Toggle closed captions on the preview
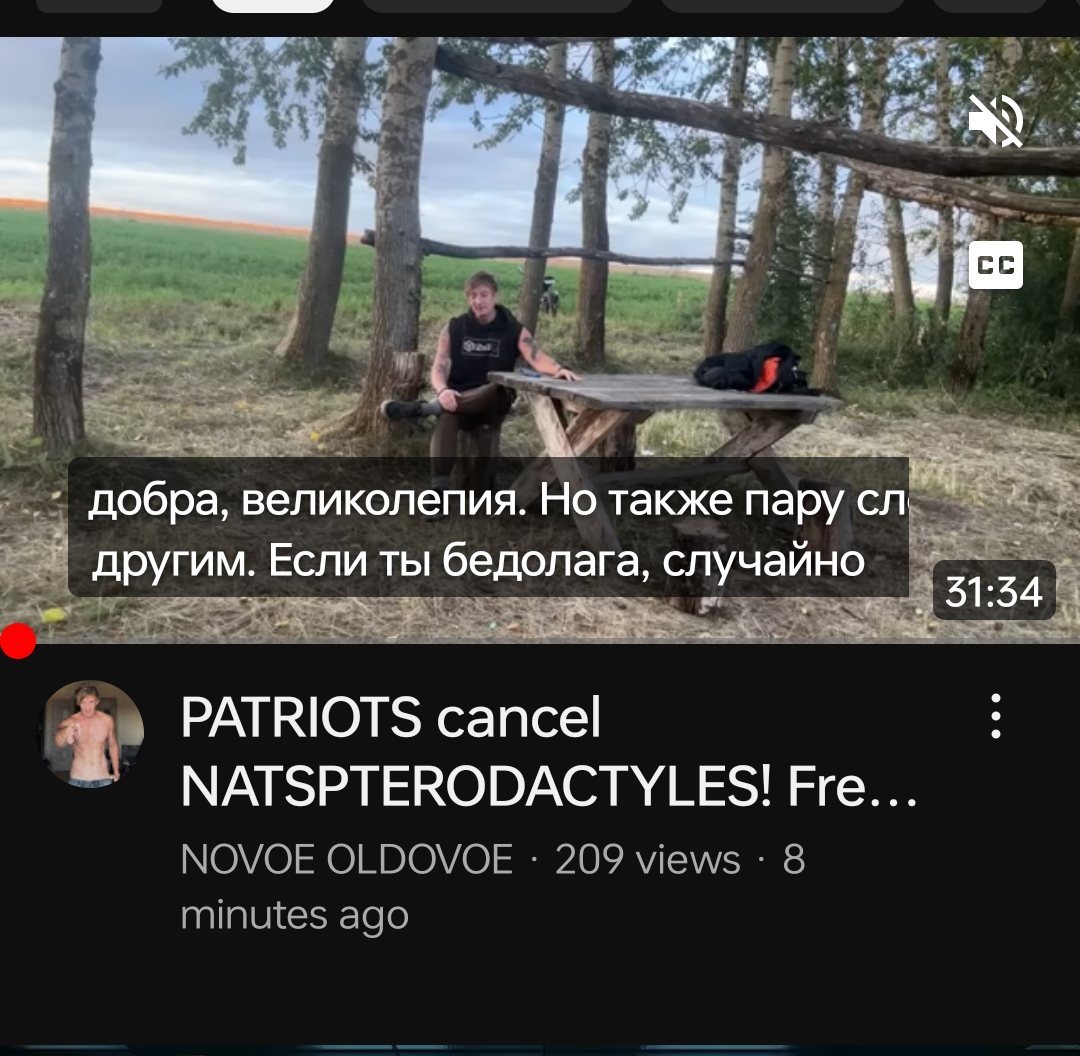 click(x=995, y=265)
